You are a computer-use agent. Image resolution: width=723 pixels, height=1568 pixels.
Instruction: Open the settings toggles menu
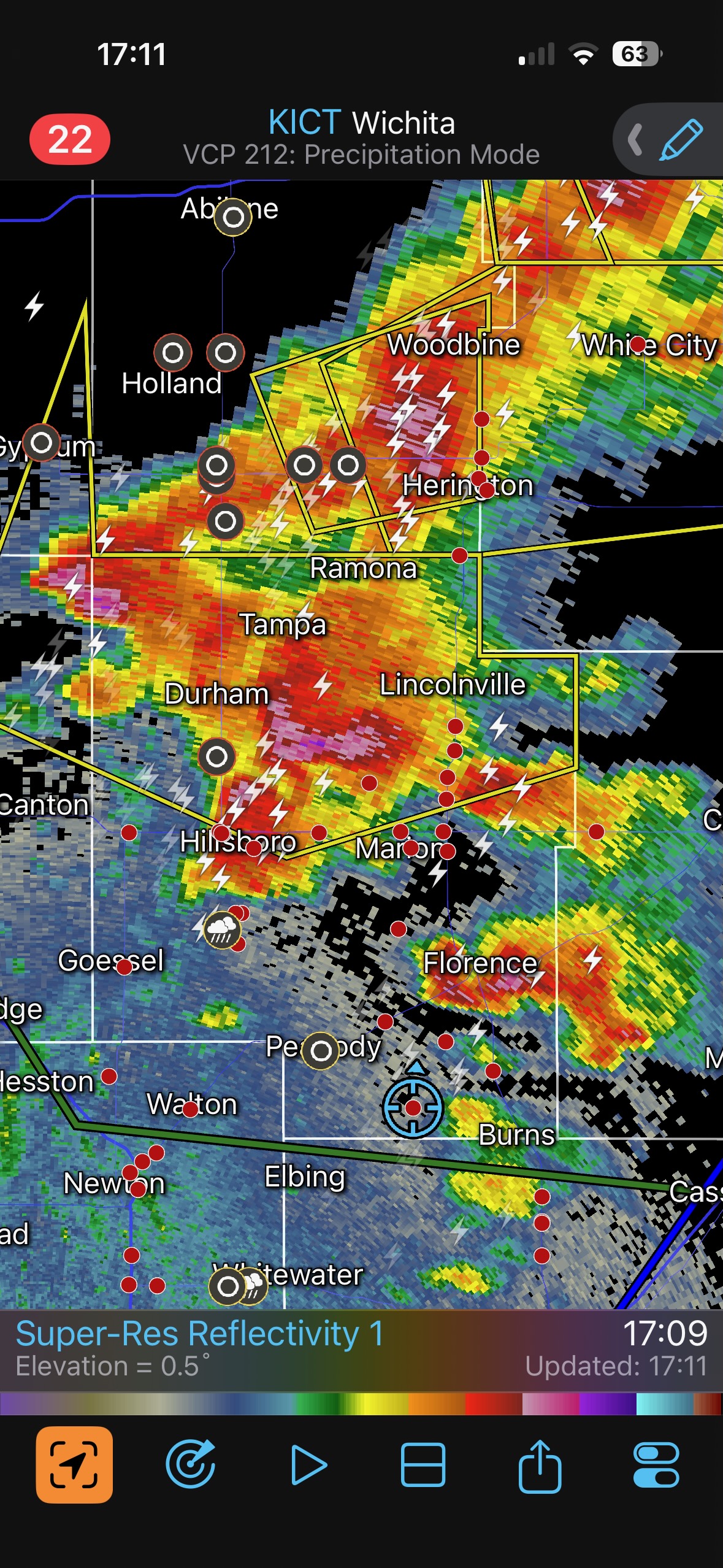click(x=656, y=1465)
